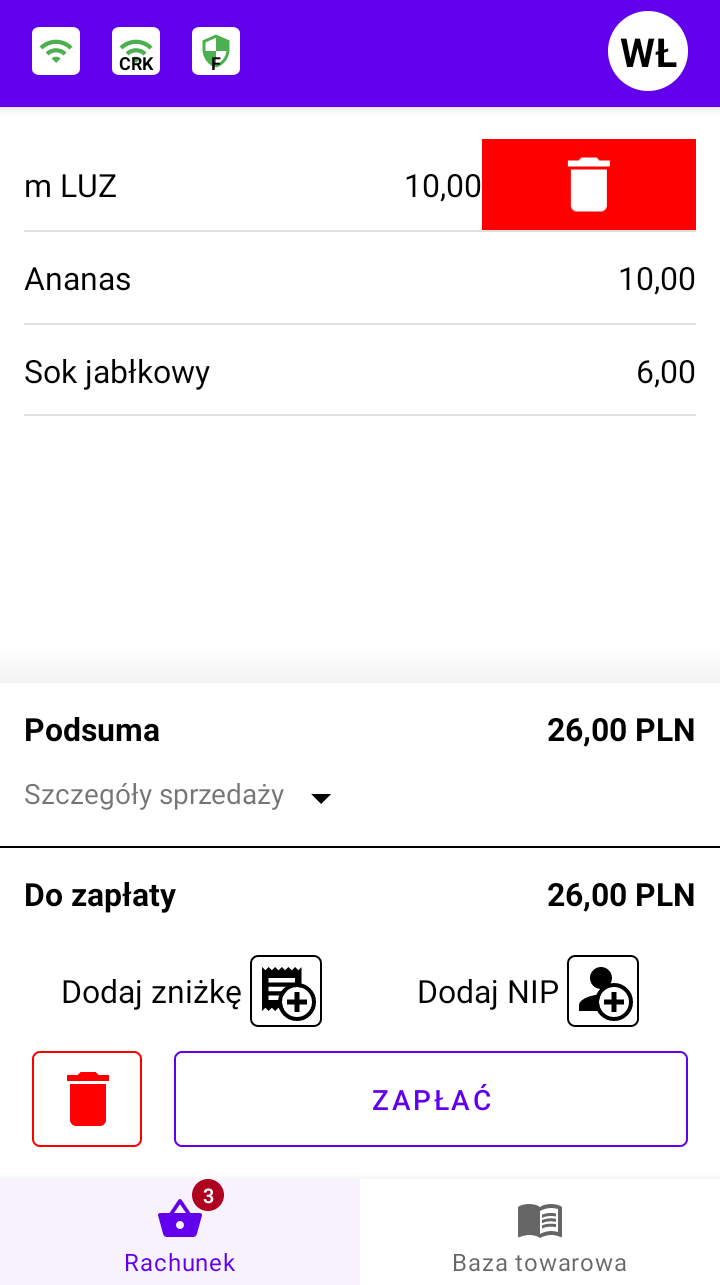This screenshot has height=1285, width=720.
Task: Open the WŁ user profile avatar
Action: point(648,51)
